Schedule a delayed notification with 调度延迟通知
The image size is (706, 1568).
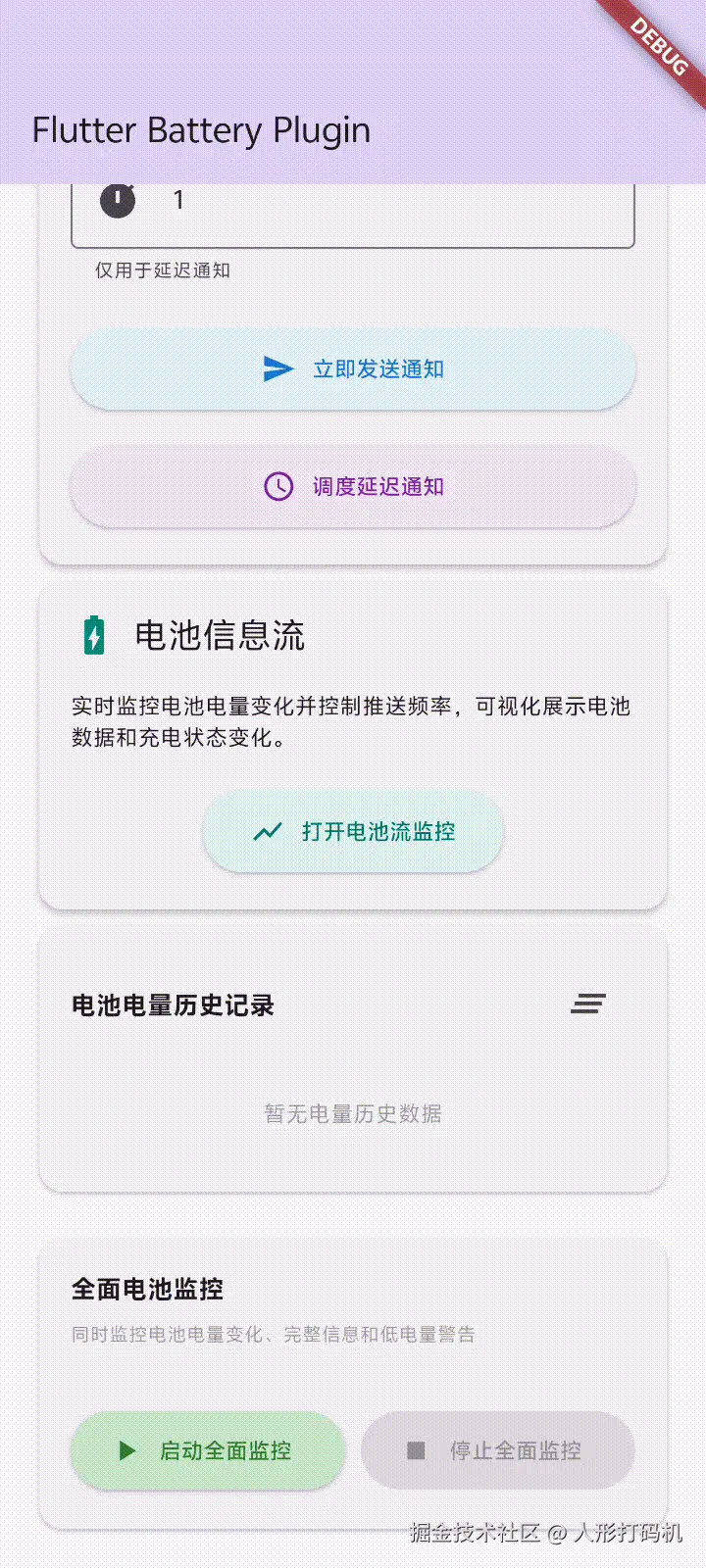(x=353, y=487)
